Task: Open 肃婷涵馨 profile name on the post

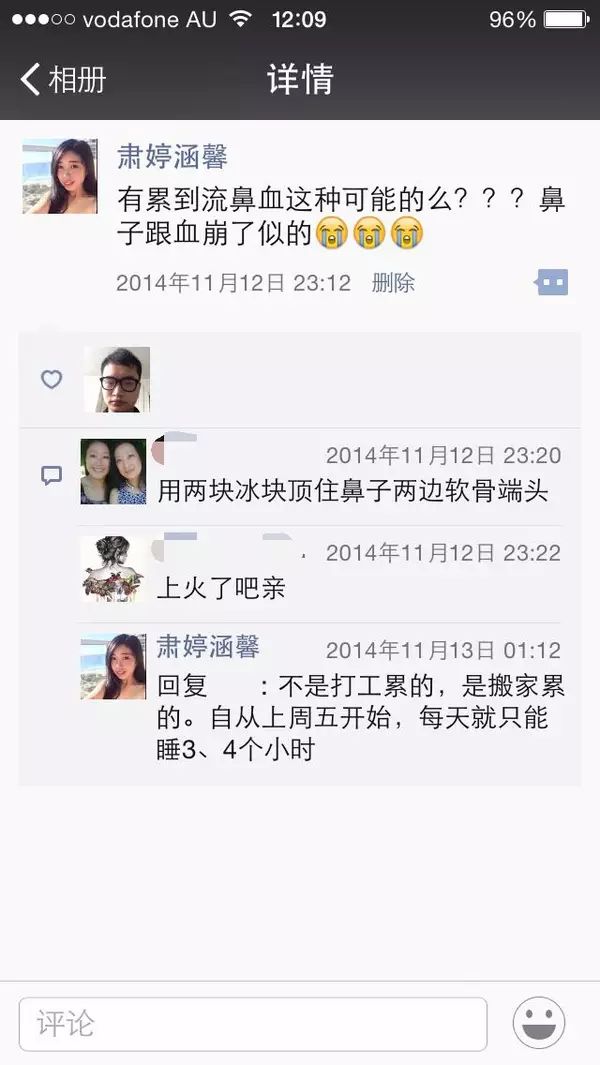Action: 172,156
